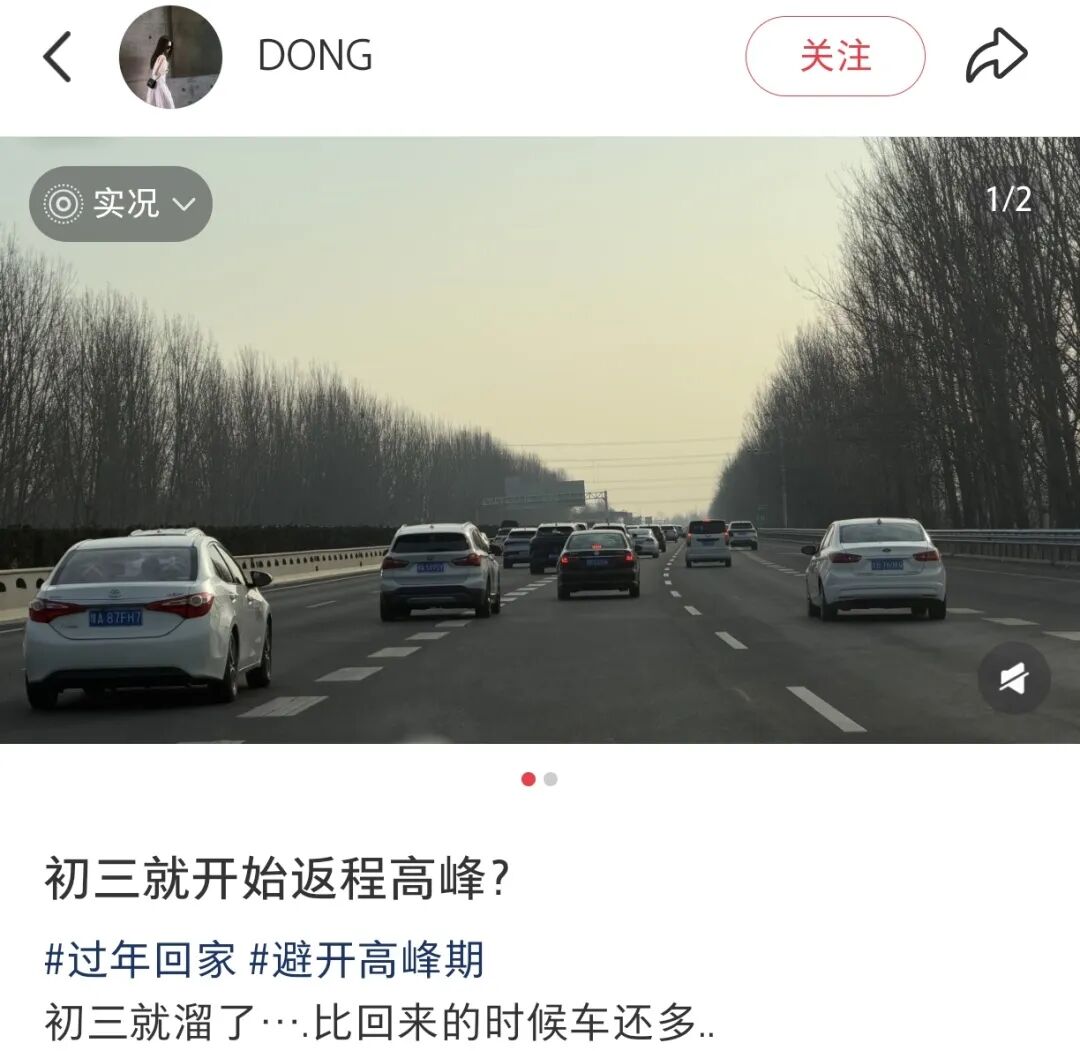Go back using the top-left arrow
The height and width of the screenshot is (1051, 1080).
56,56
